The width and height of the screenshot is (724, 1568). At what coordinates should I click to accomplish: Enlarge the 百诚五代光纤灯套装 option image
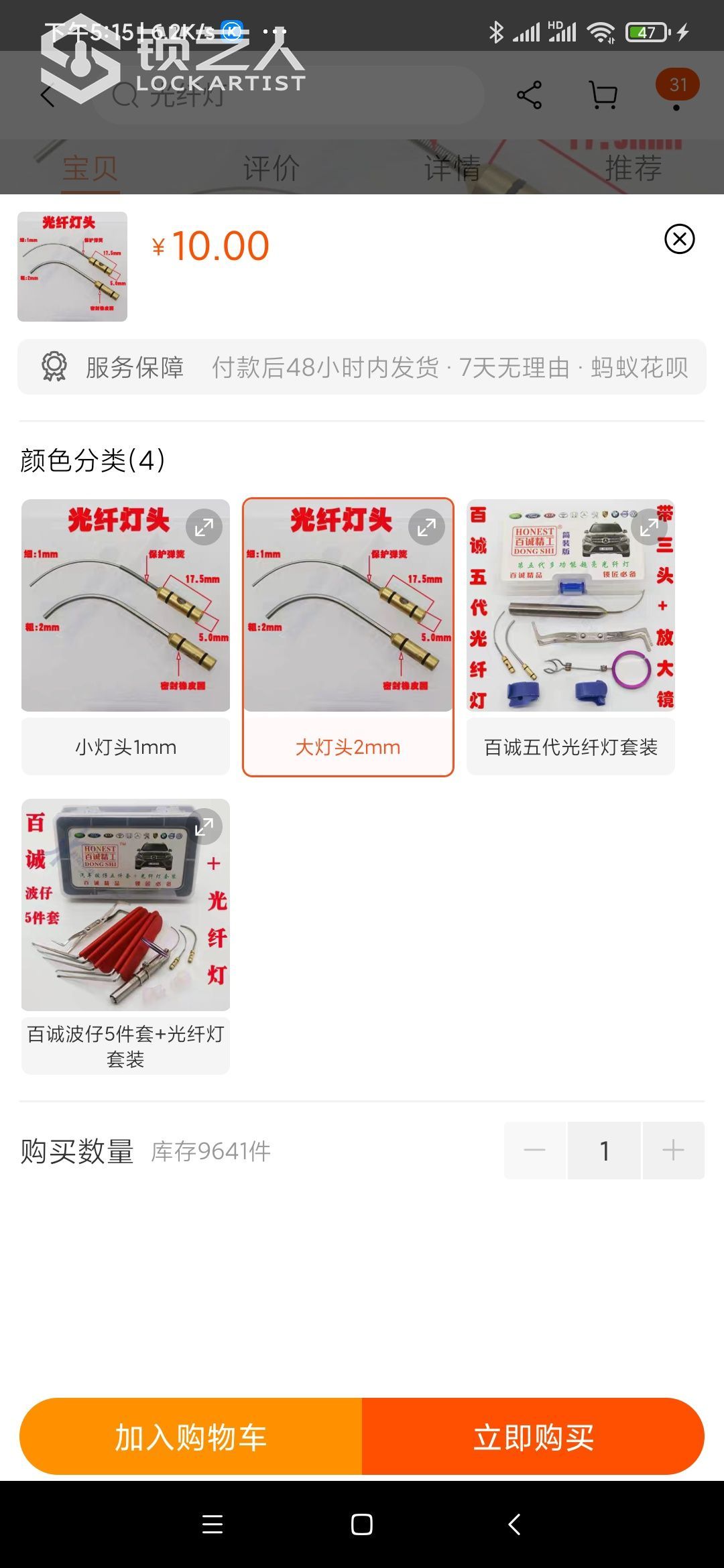[648, 529]
